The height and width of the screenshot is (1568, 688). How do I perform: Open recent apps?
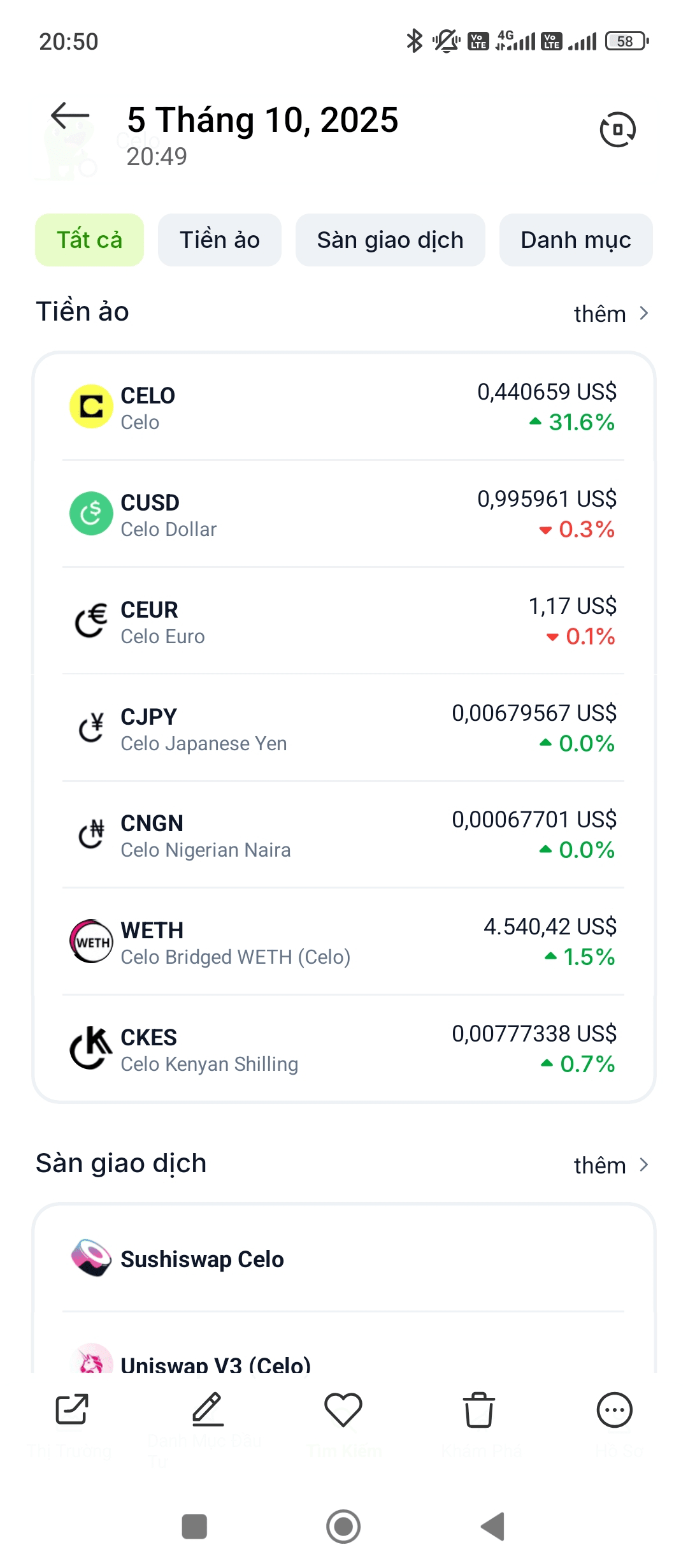point(194,1527)
